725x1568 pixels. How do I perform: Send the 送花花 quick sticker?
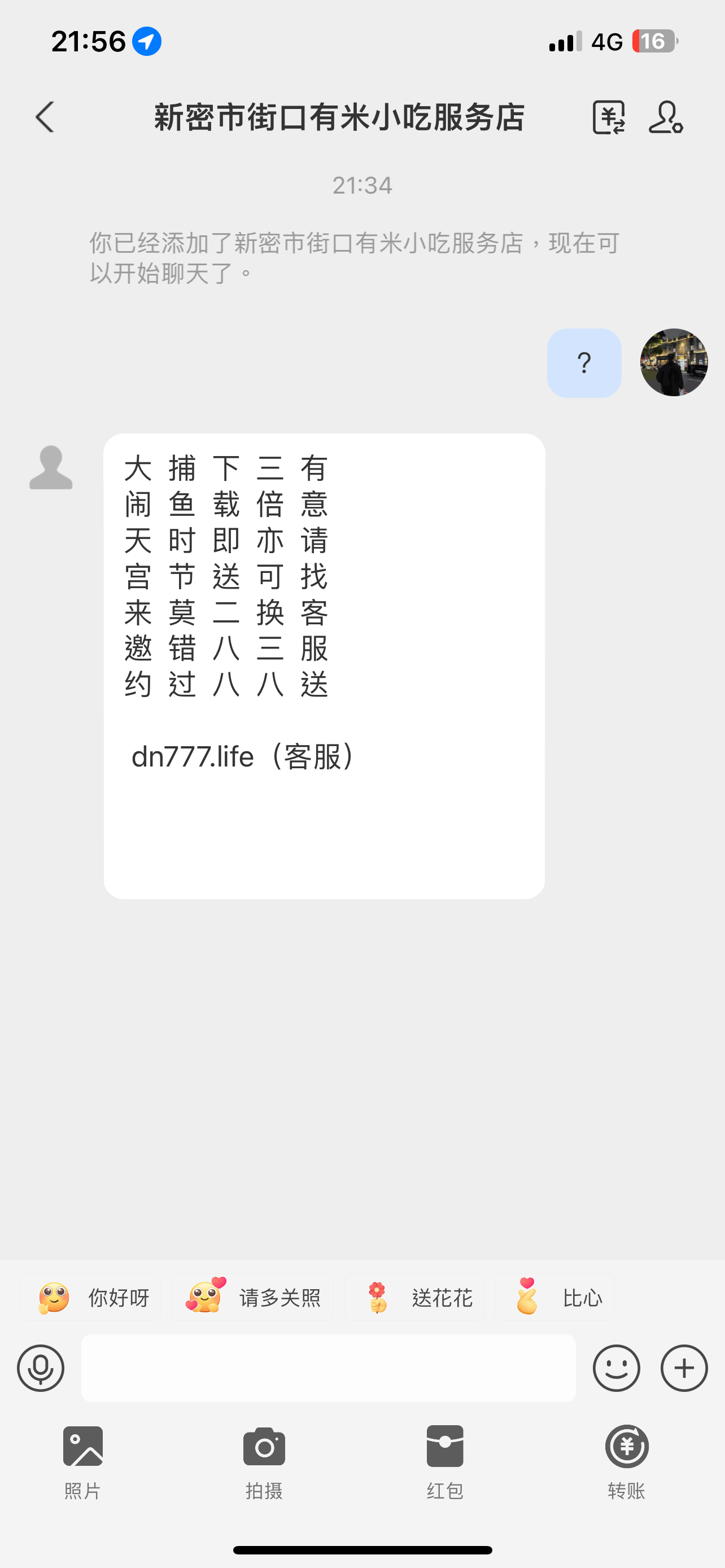point(414,1297)
